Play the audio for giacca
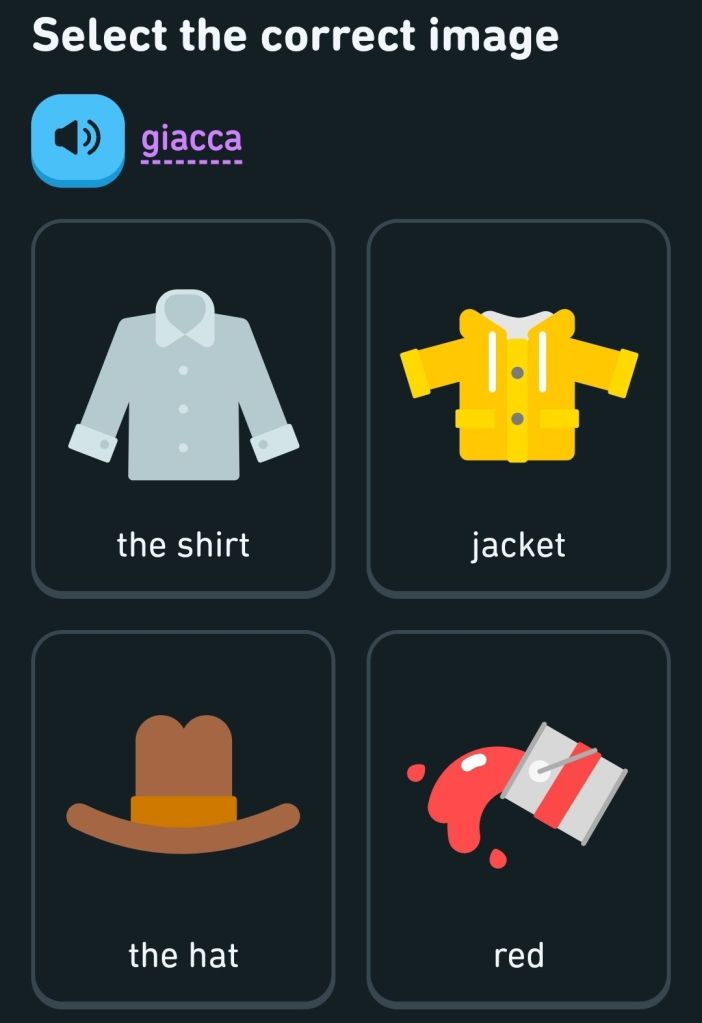Image resolution: width=702 pixels, height=1023 pixels. click(x=78, y=139)
